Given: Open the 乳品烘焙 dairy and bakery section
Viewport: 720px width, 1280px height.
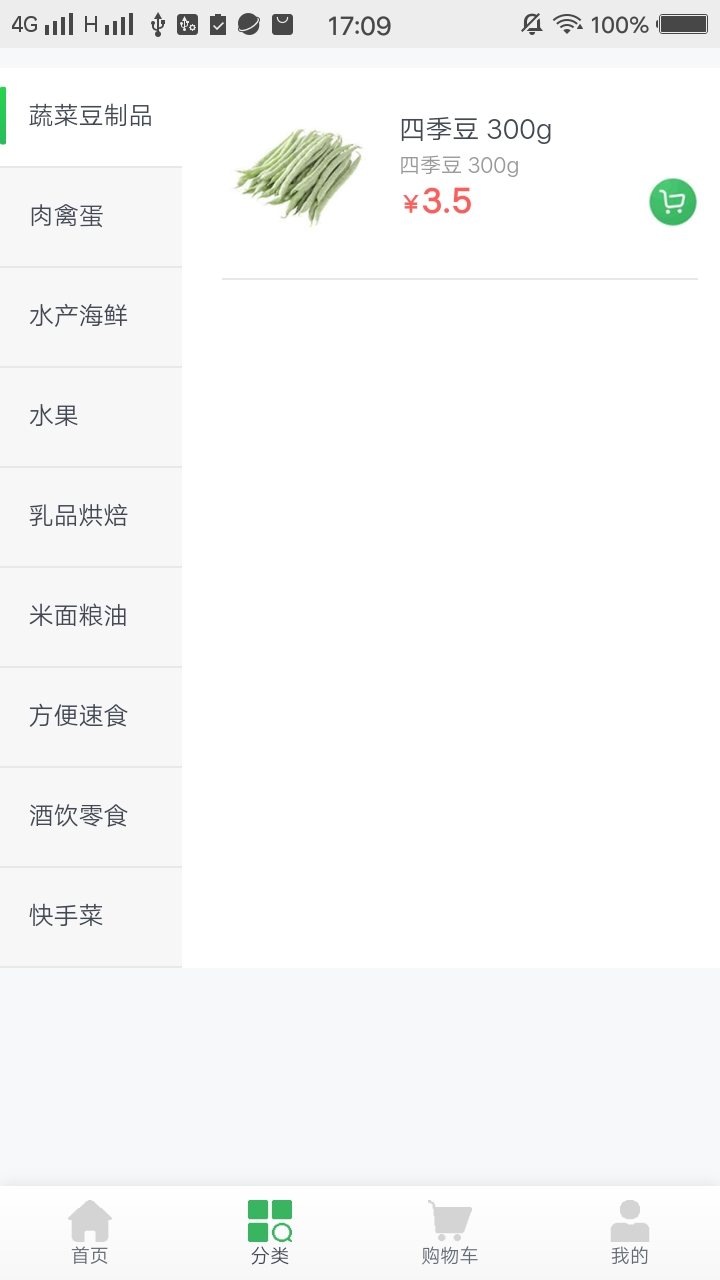Looking at the screenshot, I should 90,517.
